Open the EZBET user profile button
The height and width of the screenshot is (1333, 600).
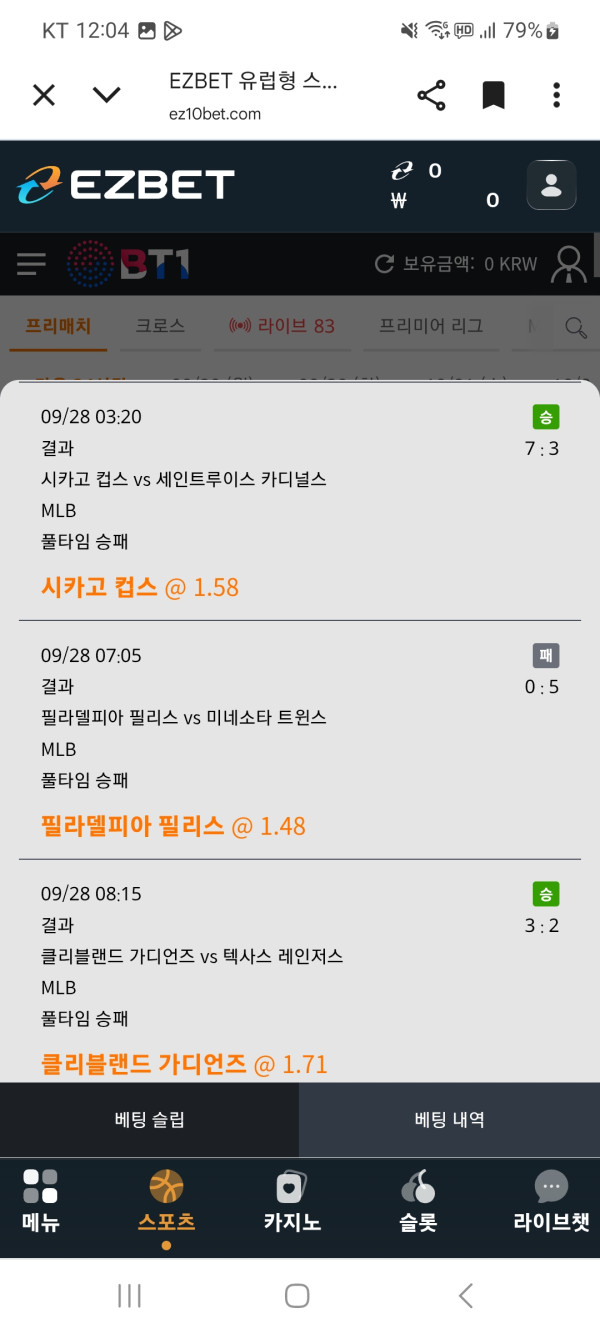(551, 185)
